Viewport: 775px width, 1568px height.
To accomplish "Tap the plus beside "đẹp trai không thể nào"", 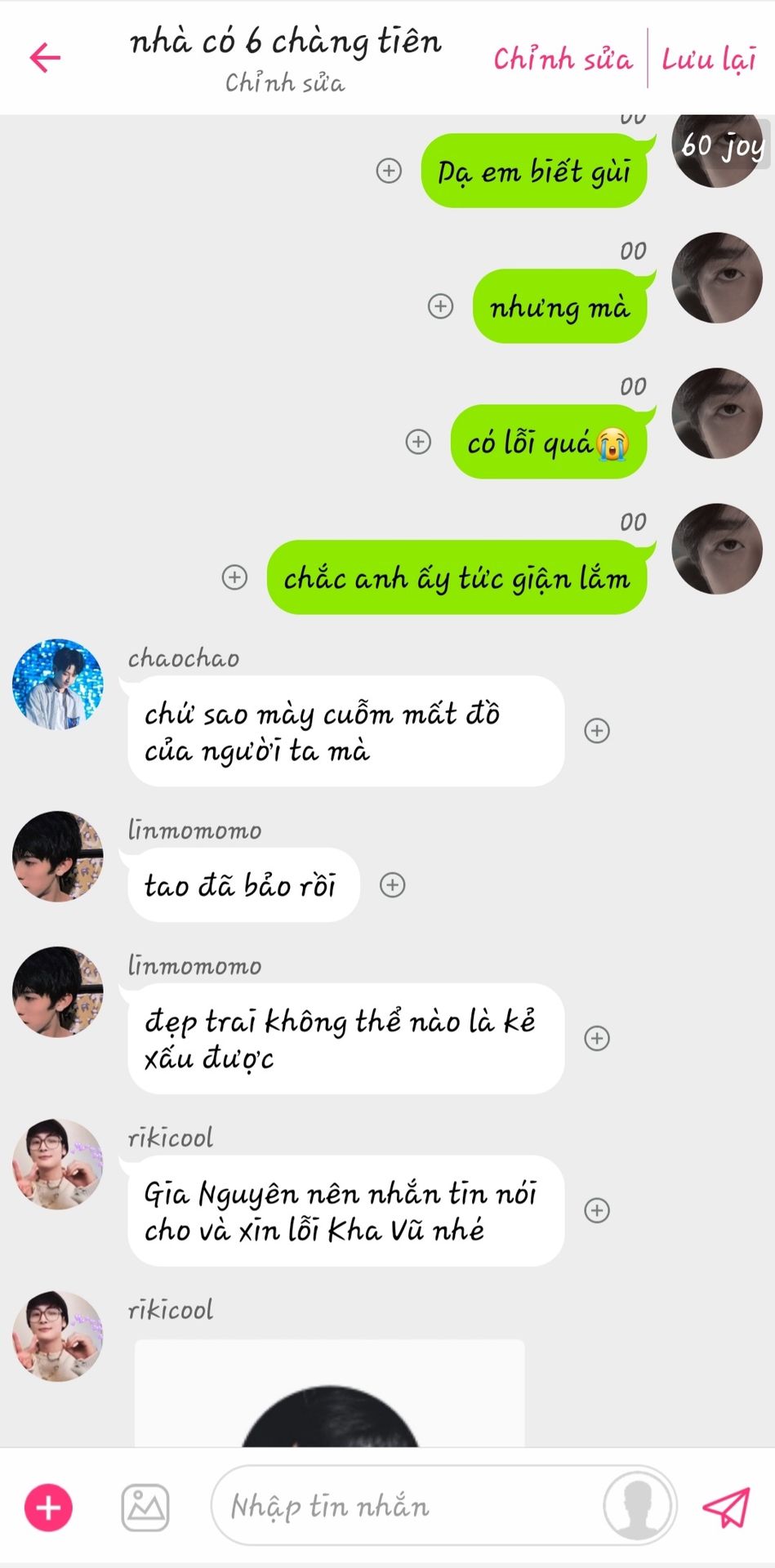I will tap(597, 1038).
